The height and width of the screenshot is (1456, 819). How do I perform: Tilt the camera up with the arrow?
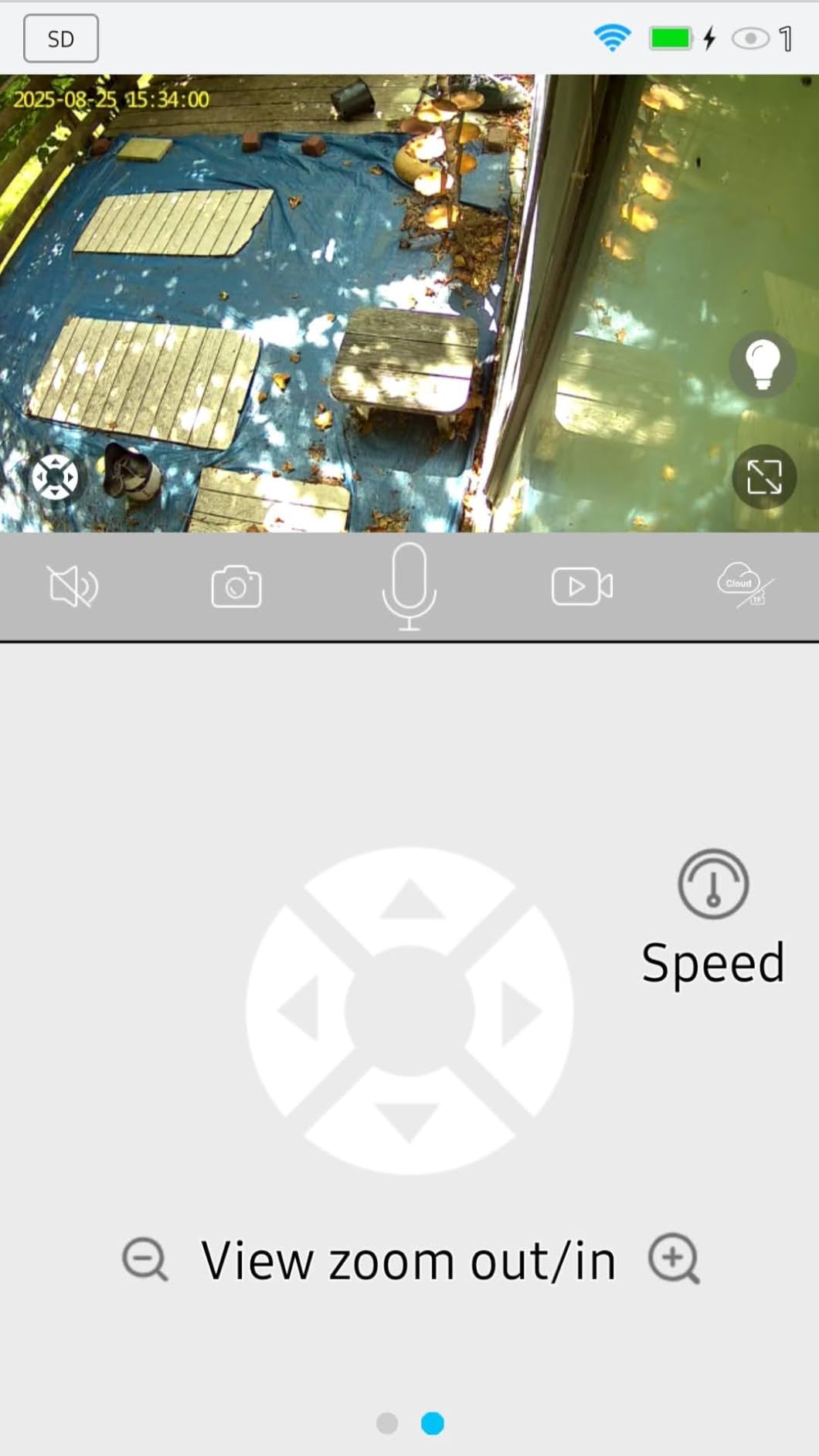click(411, 900)
